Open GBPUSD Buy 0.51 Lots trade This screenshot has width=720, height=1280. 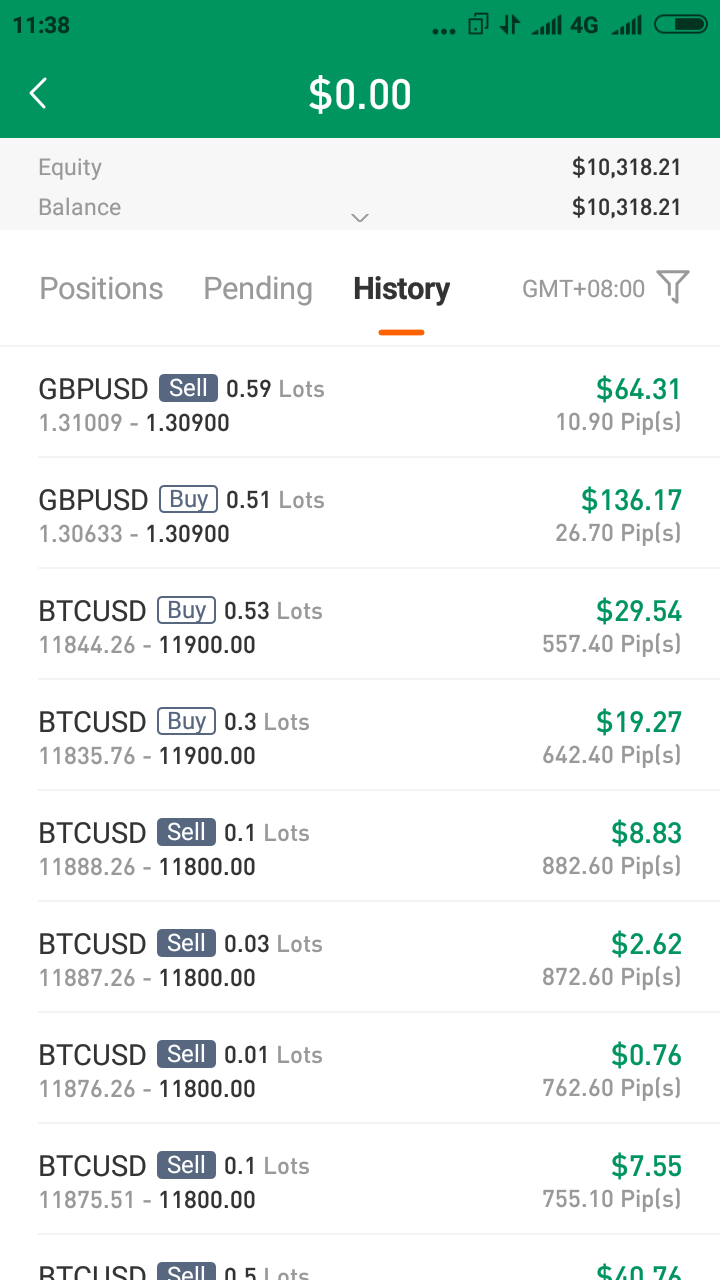pos(360,514)
